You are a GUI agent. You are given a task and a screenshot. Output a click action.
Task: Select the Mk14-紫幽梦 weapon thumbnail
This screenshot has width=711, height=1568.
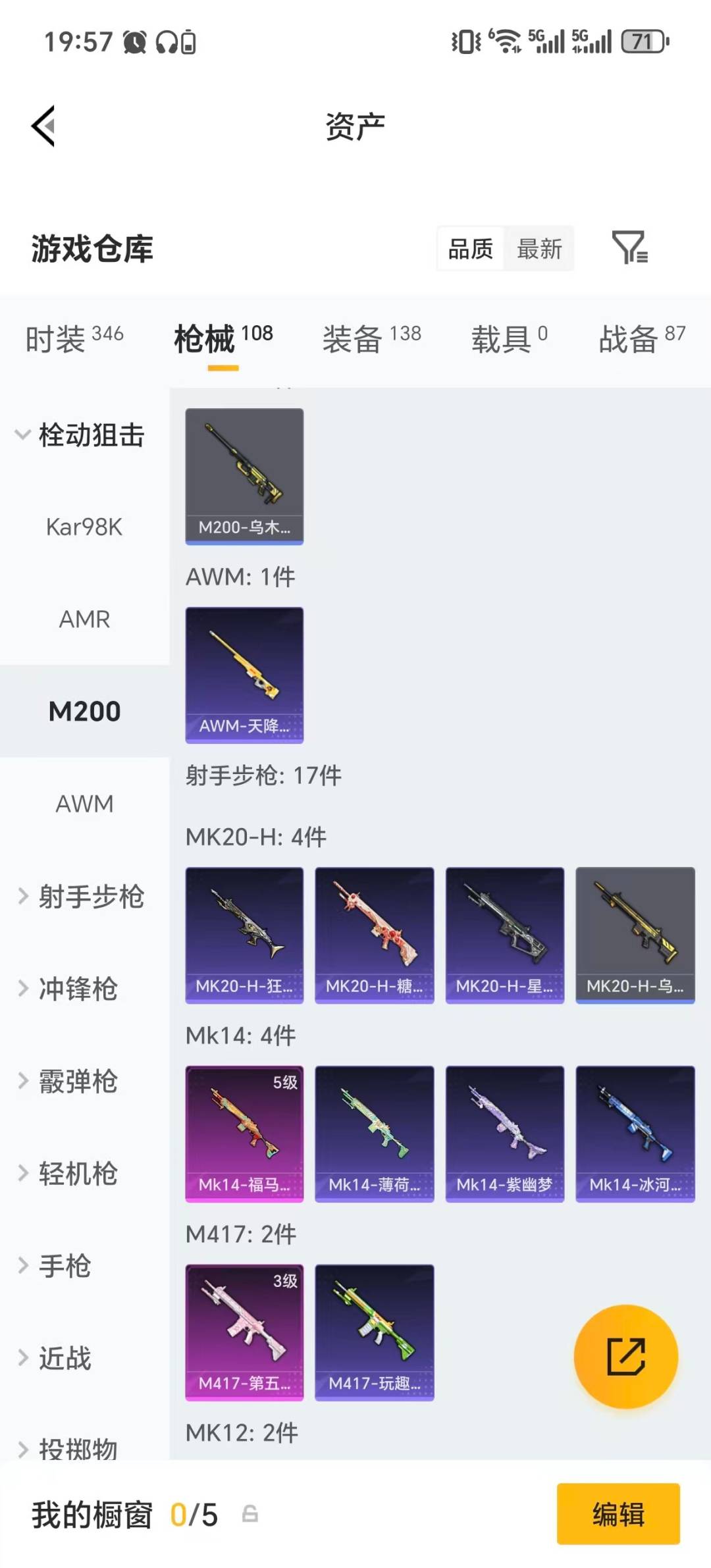pyautogui.click(x=504, y=1134)
